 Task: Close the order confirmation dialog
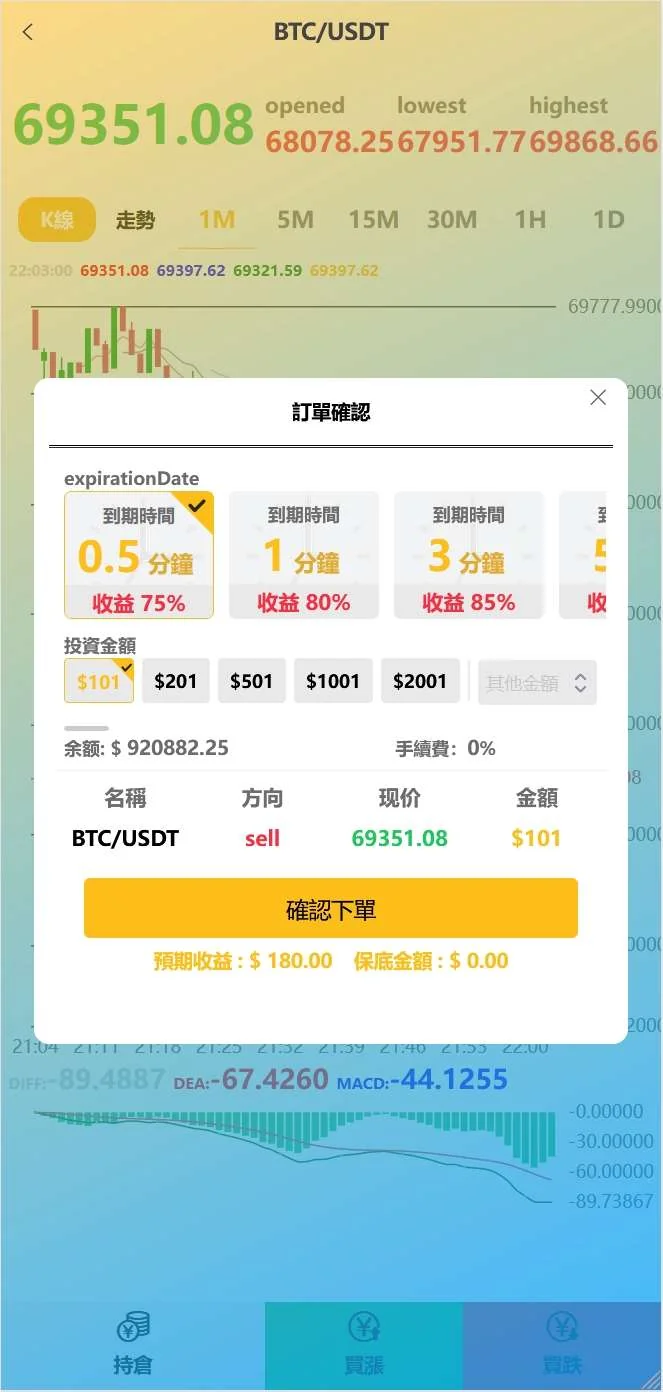[598, 397]
